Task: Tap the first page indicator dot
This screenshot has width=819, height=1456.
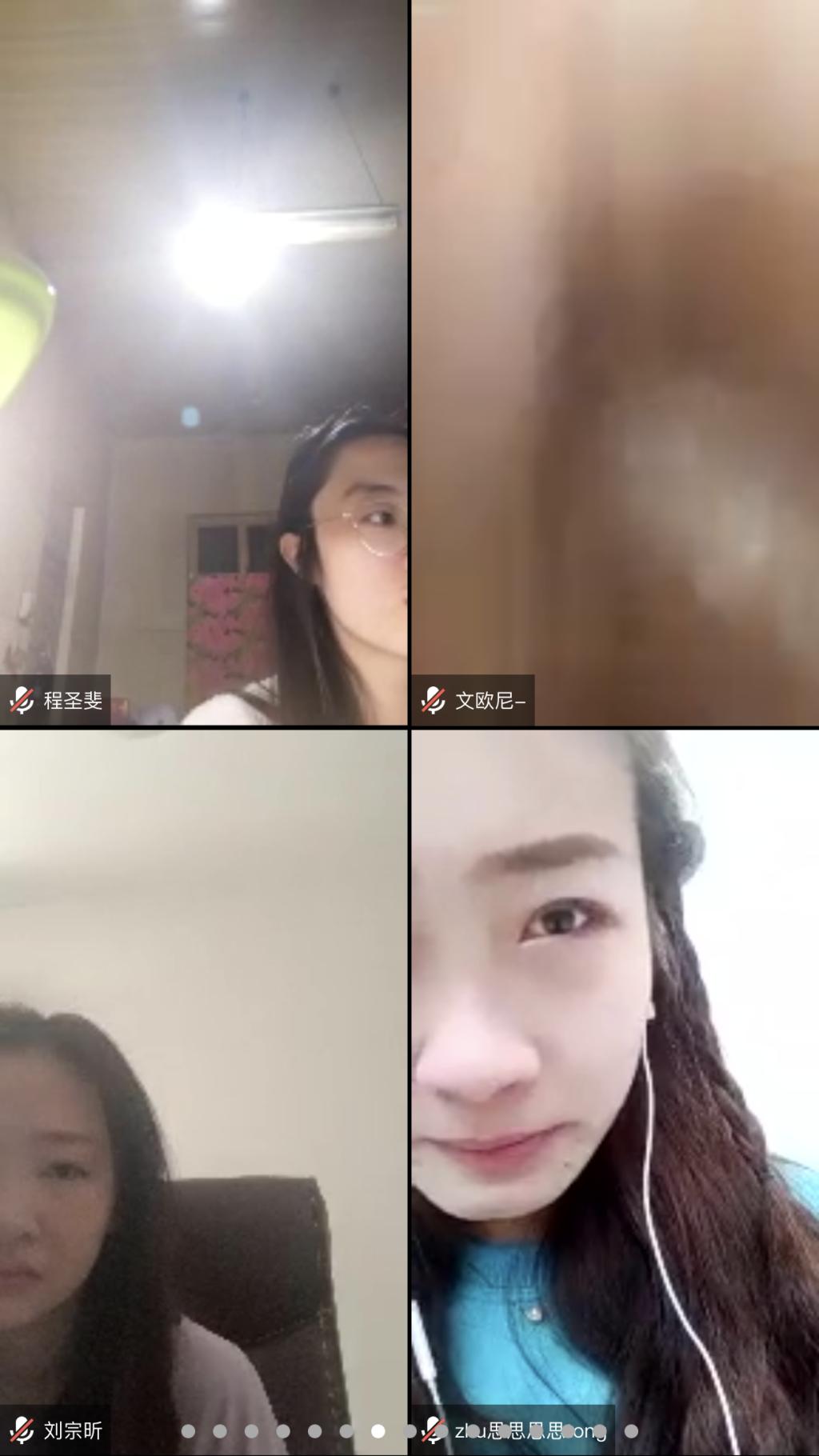Action: click(x=188, y=1430)
